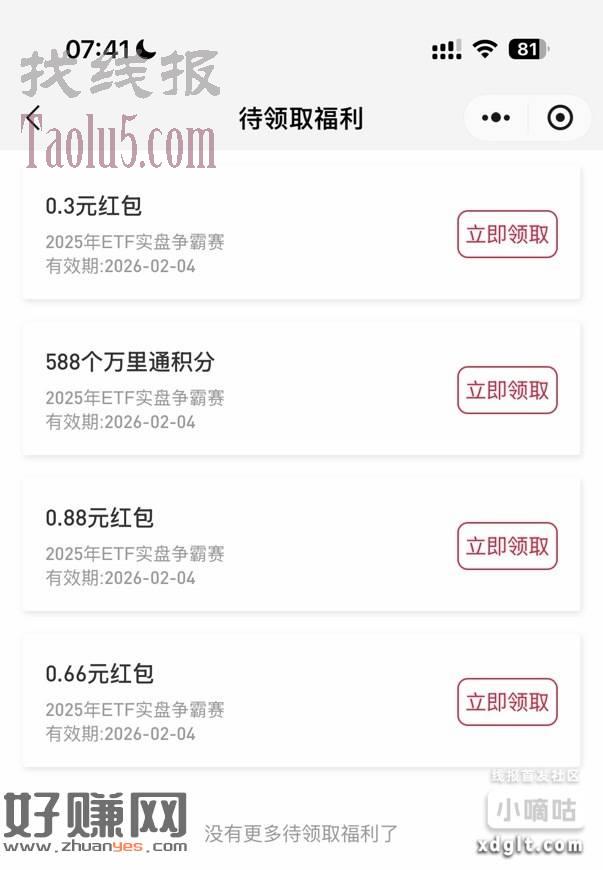Close the mini program with circle icon
Viewport: 603px width, 870px height.
point(560,118)
